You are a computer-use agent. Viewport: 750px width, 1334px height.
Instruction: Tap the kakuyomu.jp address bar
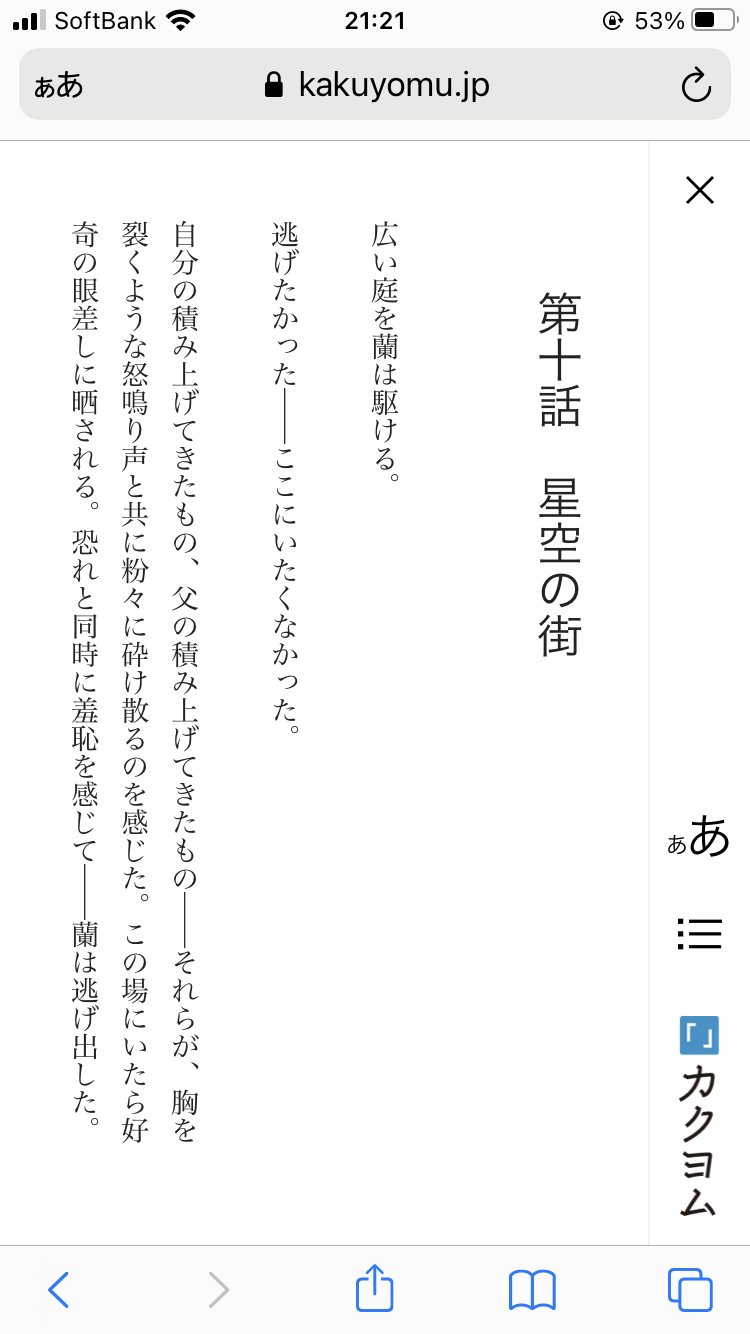pos(376,85)
